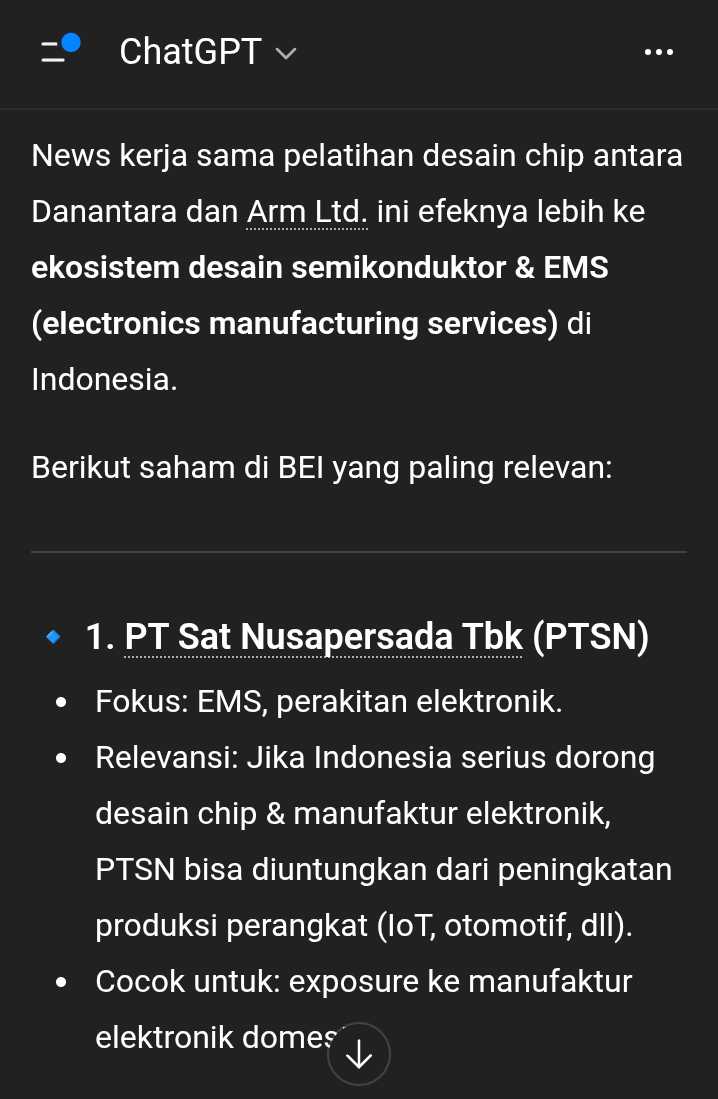
Task: Open the ChatGPT model selector dropdown
Action: click(x=208, y=52)
